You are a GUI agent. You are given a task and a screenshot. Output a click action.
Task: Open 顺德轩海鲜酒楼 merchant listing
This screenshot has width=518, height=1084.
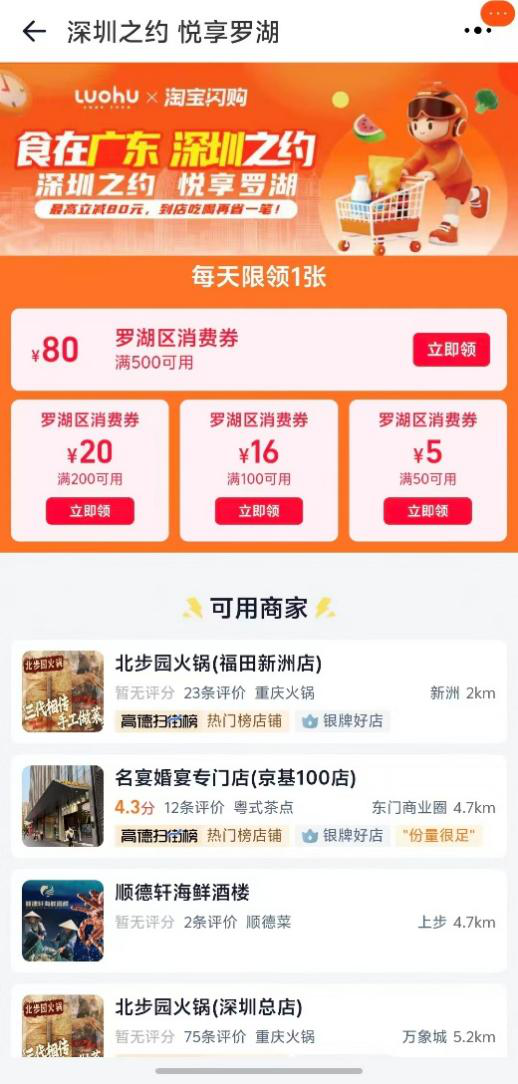click(259, 921)
